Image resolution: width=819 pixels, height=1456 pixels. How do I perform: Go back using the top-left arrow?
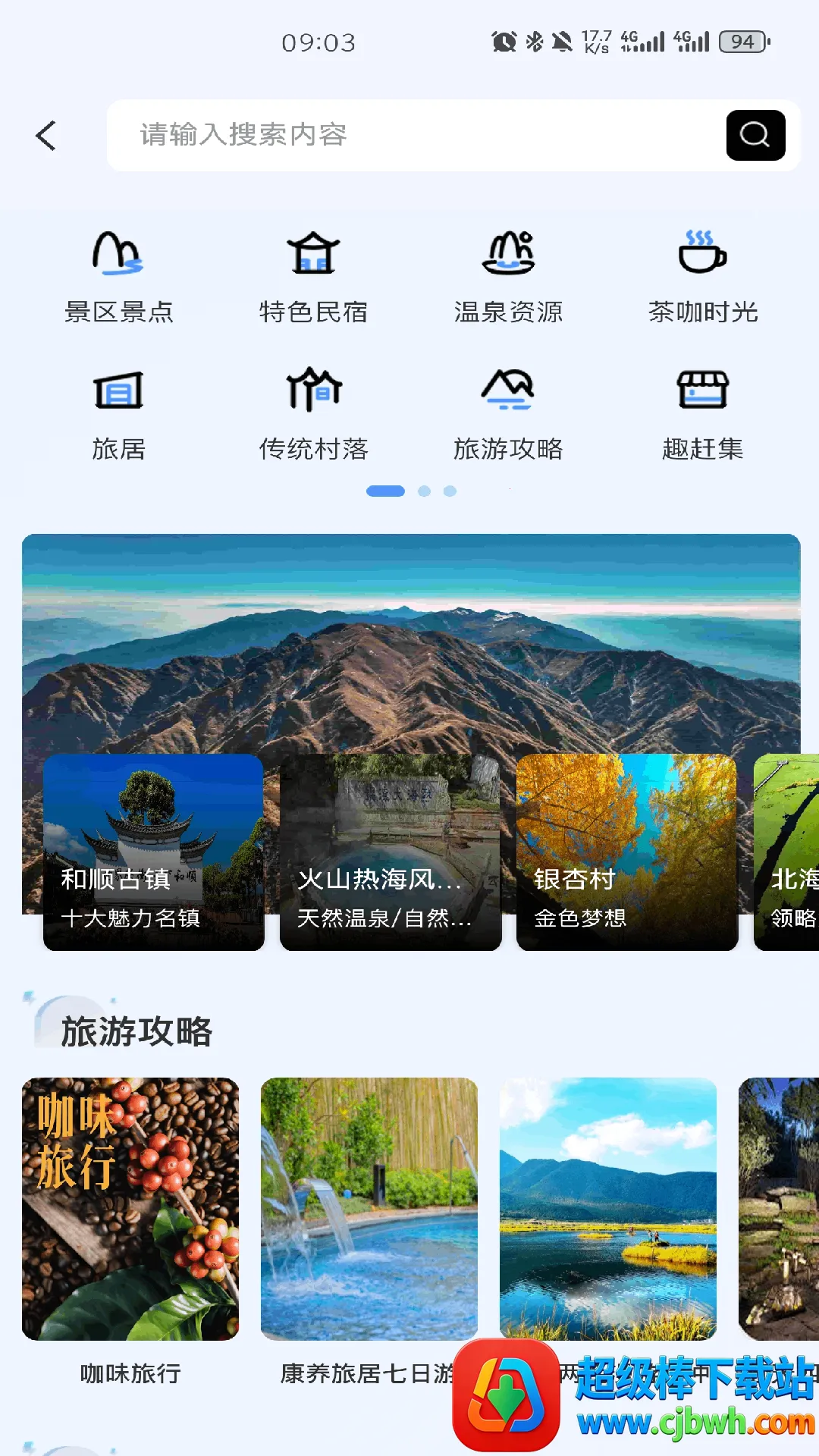click(x=46, y=136)
